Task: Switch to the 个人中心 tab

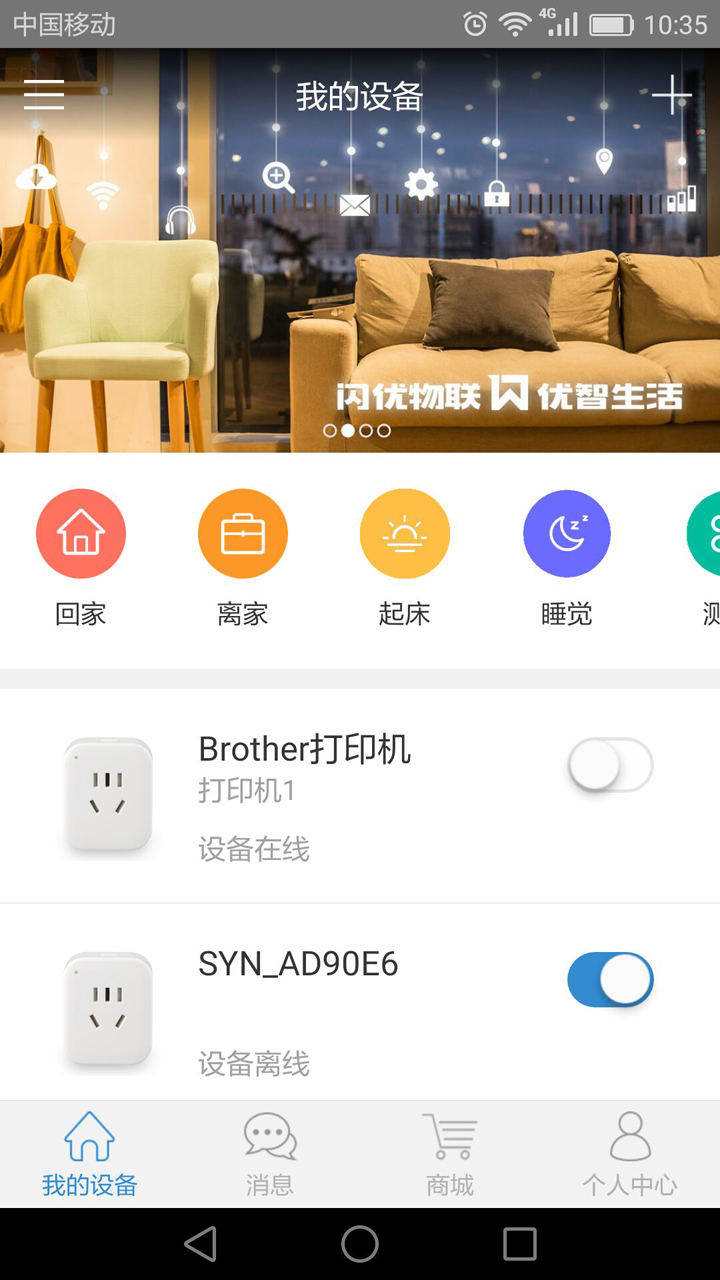Action: coord(630,1150)
